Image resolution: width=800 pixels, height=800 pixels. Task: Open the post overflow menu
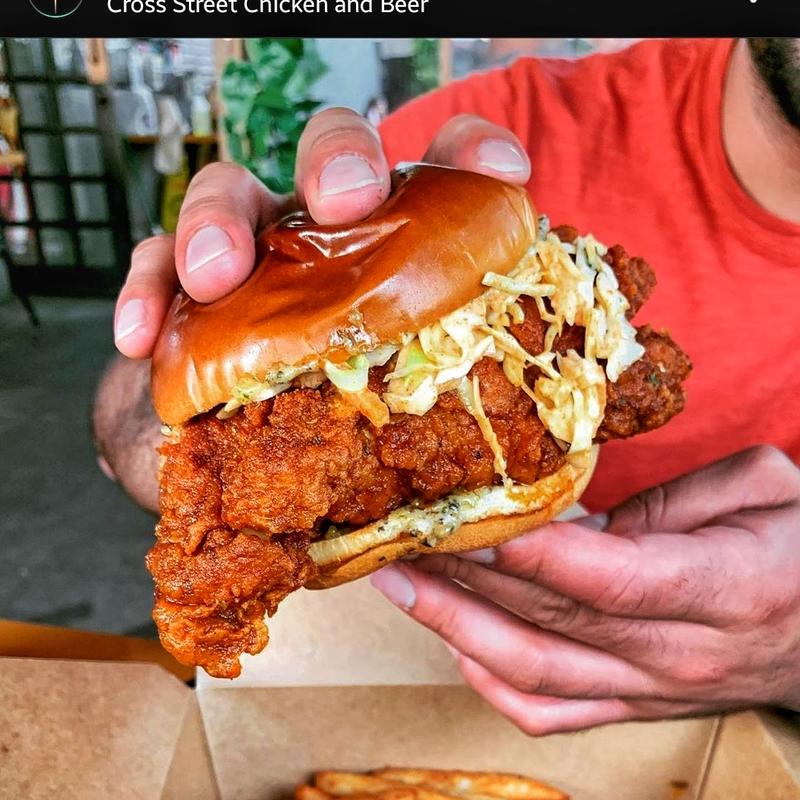754,3
